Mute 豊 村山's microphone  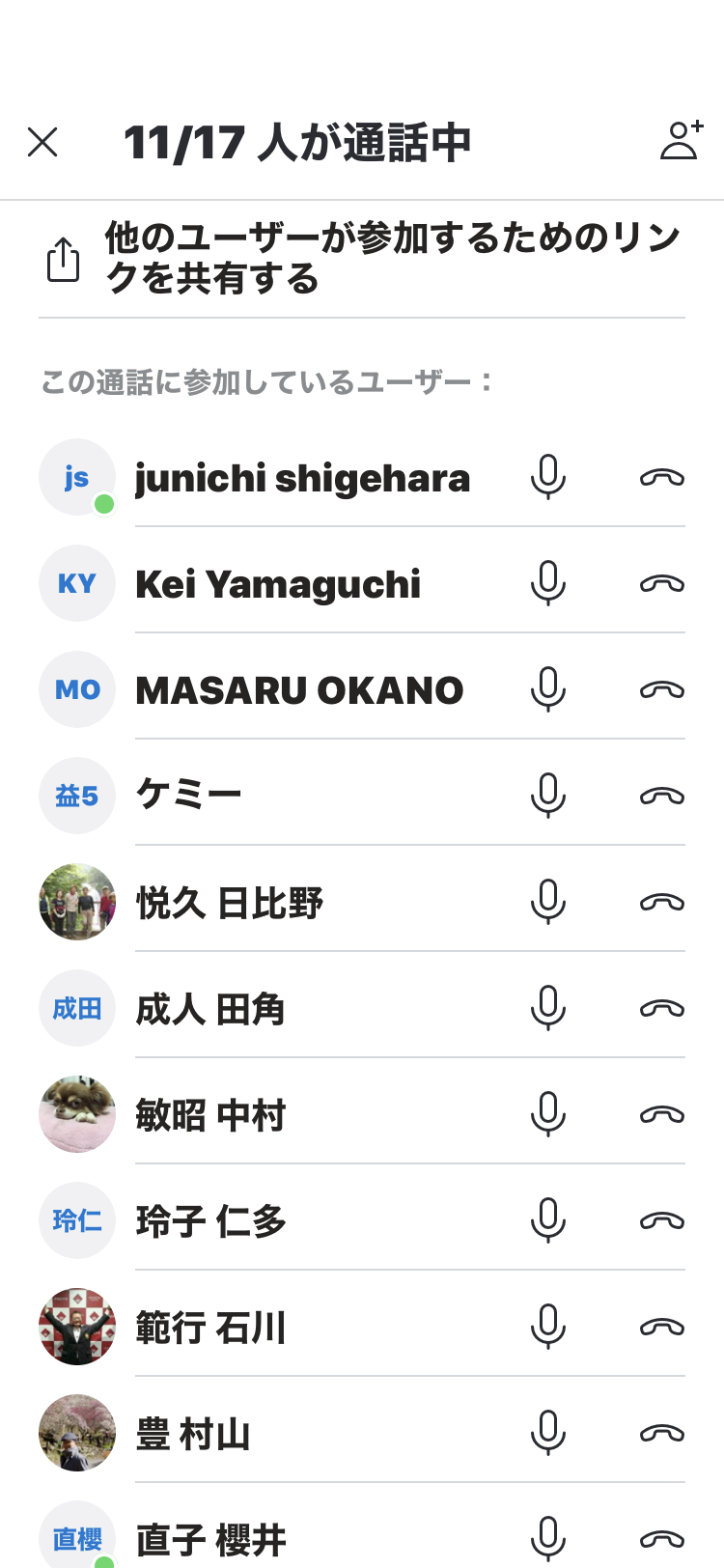coord(547,1433)
